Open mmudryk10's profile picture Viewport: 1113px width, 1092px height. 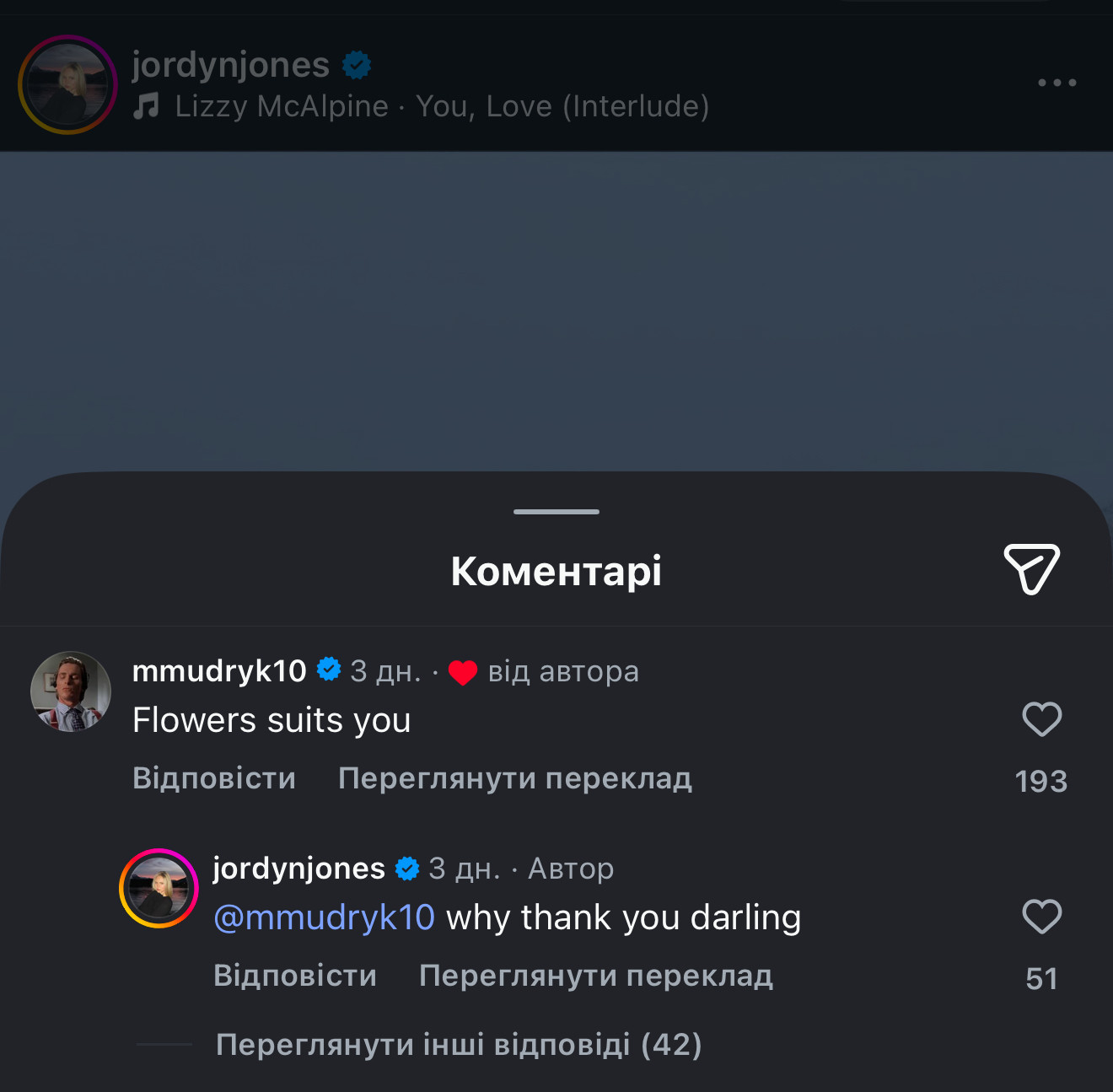point(71,691)
